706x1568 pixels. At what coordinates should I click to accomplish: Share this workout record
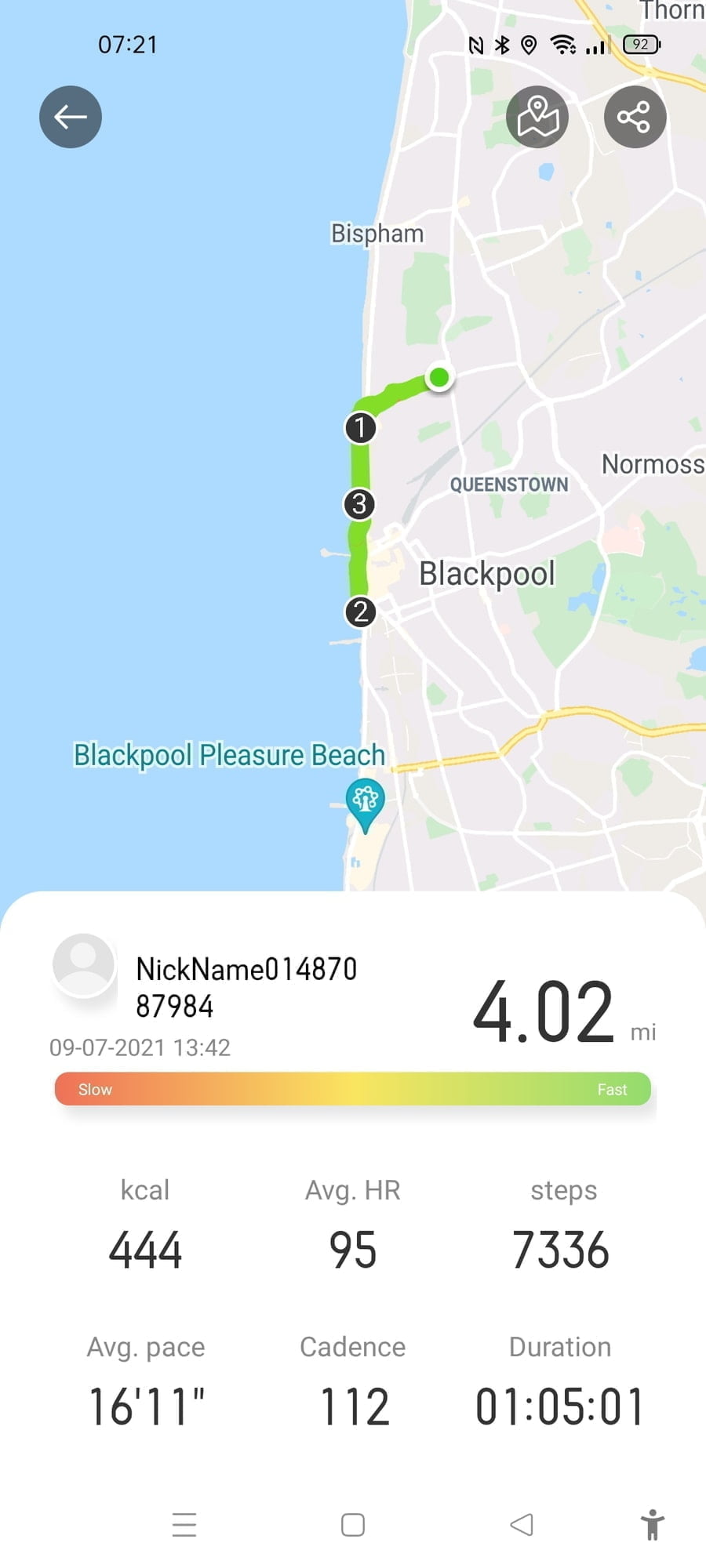click(635, 117)
